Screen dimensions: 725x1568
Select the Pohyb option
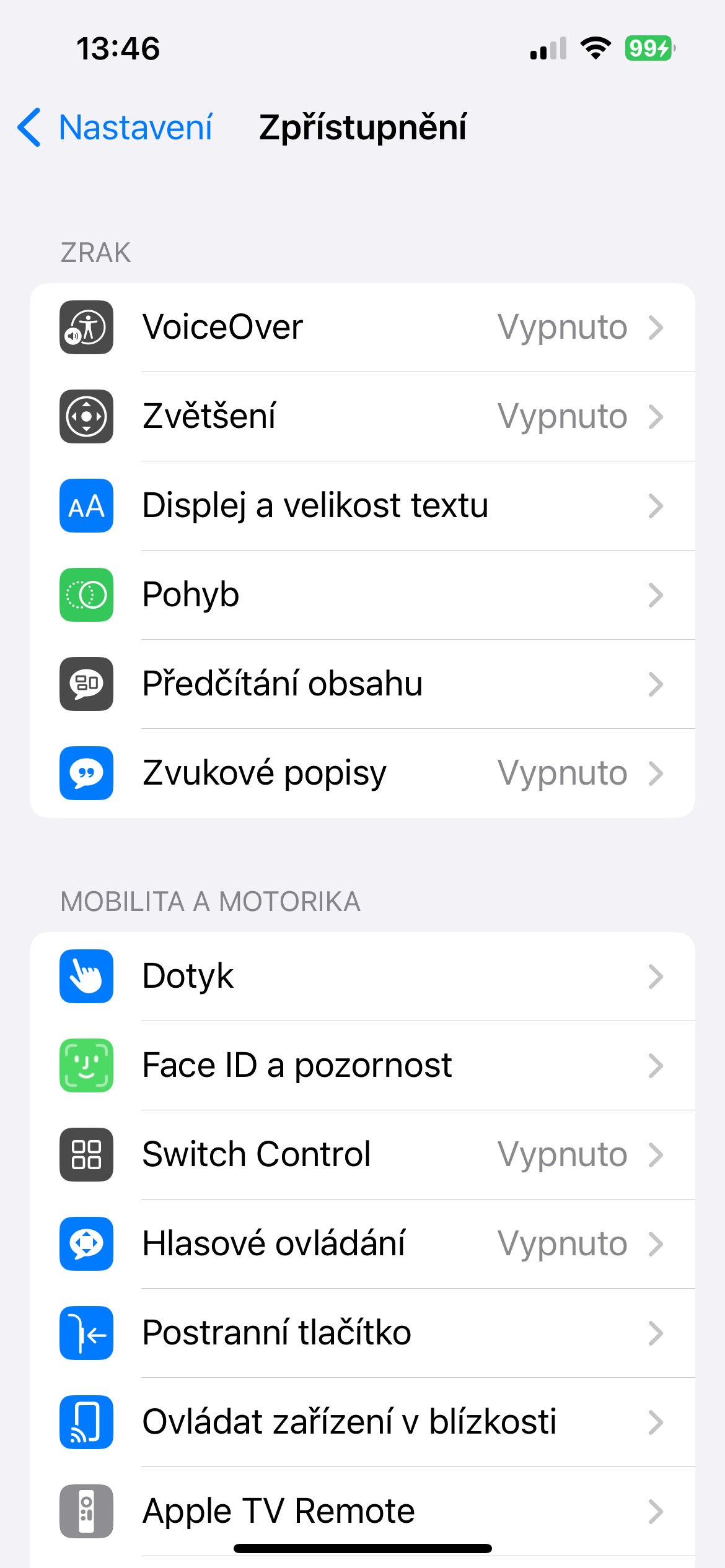coord(362,595)
